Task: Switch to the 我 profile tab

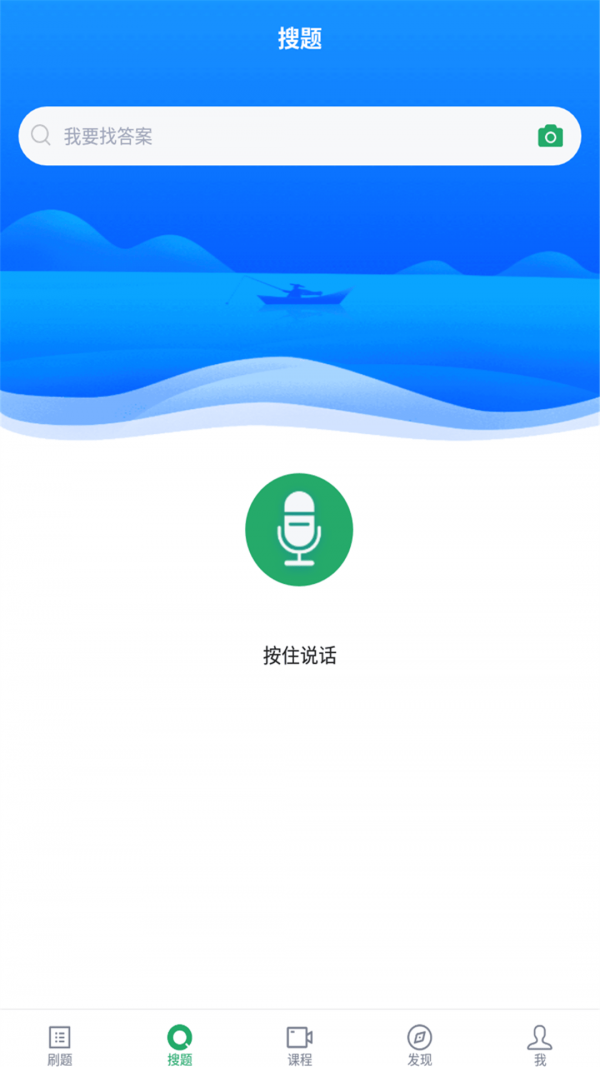Action: pos(540,1045)
